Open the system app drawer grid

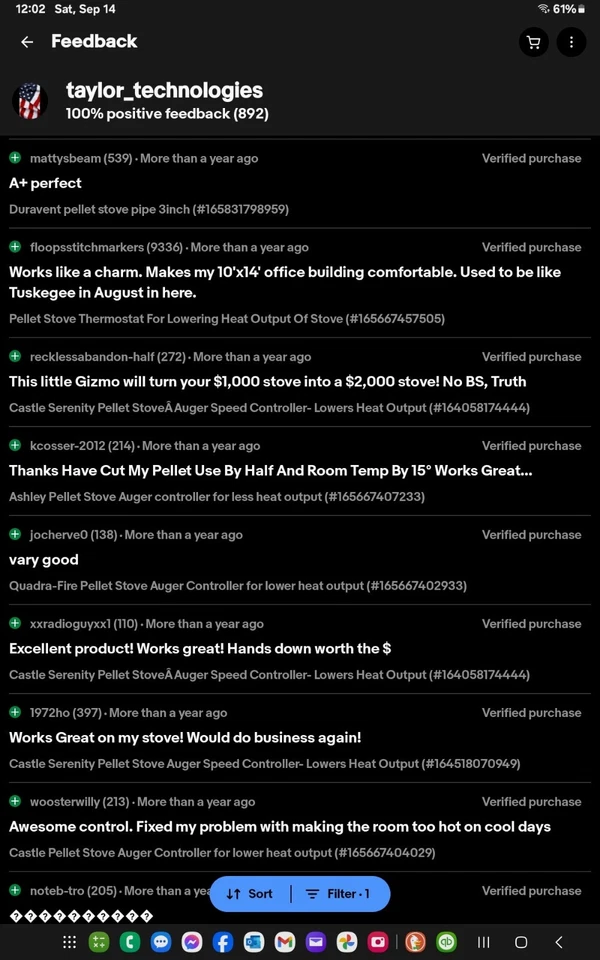(70, 942)
